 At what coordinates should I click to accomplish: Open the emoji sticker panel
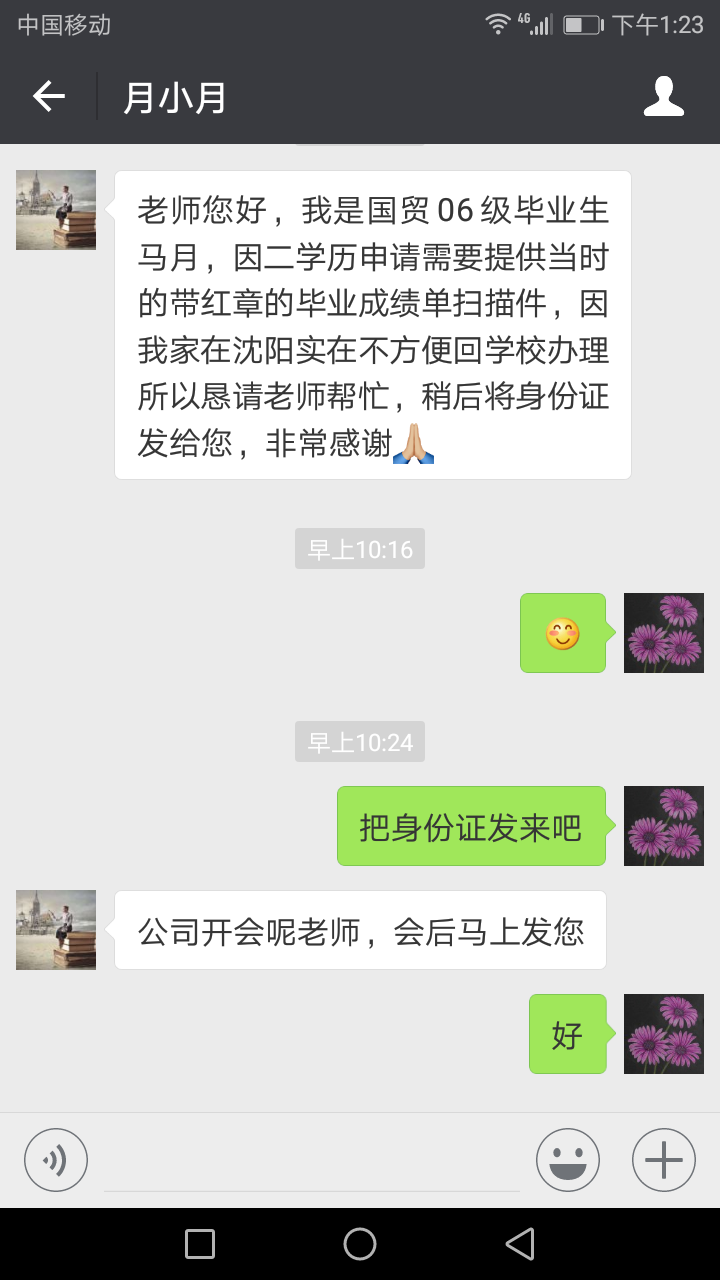568,1160
